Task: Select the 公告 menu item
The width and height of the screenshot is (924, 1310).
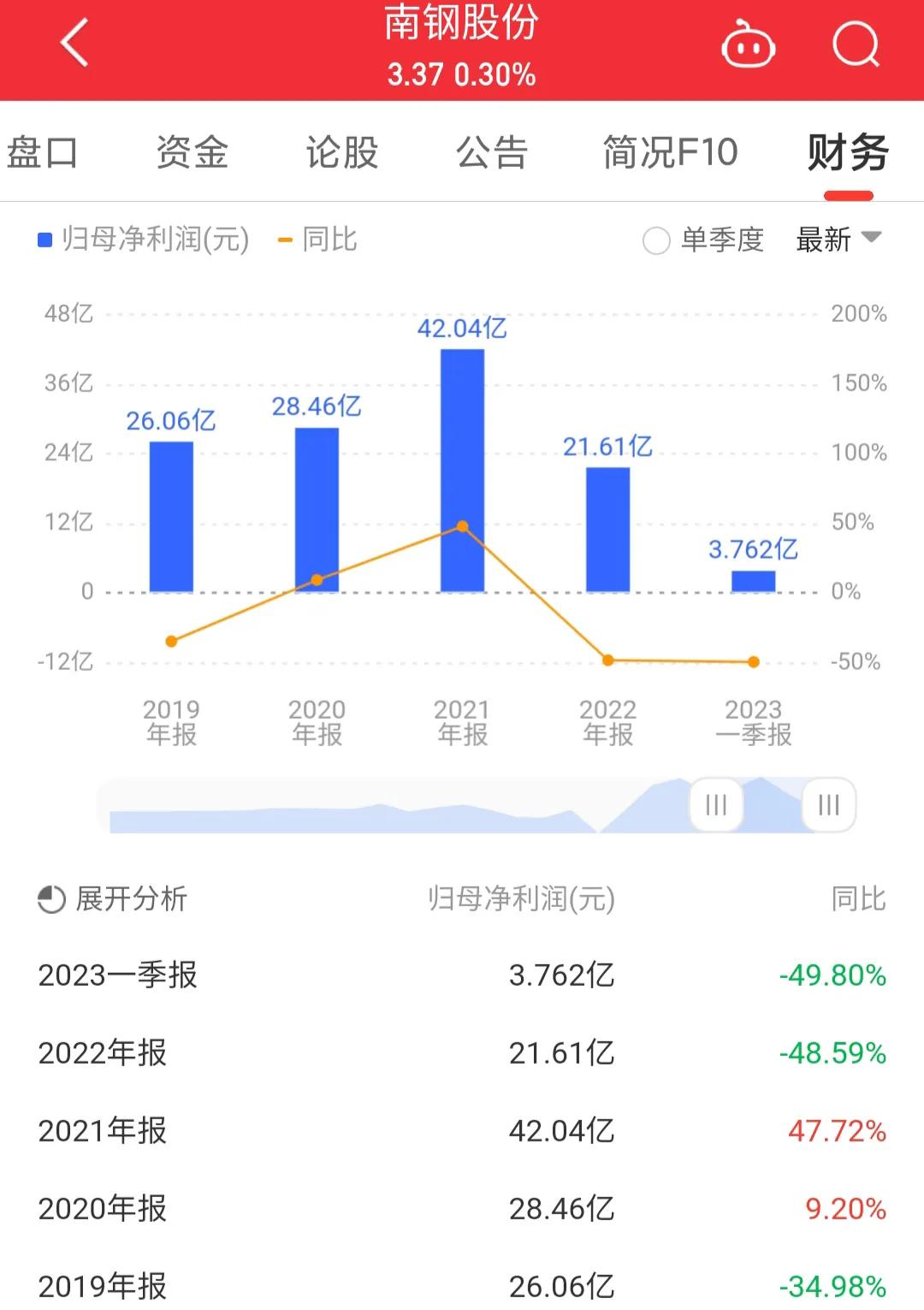Action: (x=493, y=152)
